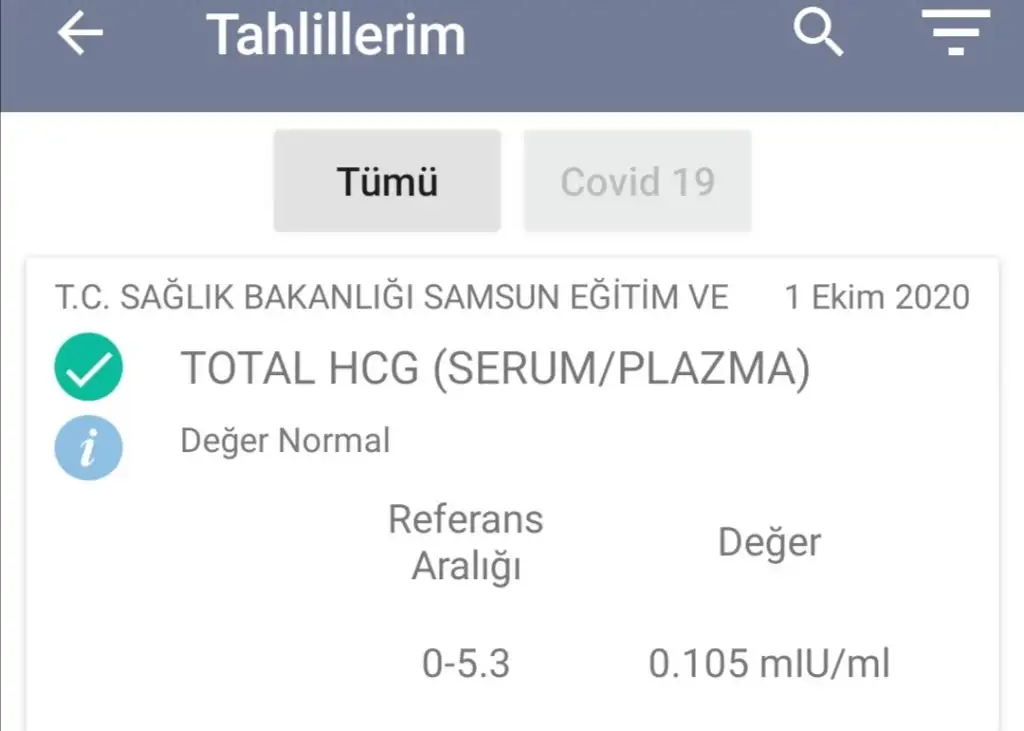Switch to the Covid 19 tab

click(x=637, y=181)
